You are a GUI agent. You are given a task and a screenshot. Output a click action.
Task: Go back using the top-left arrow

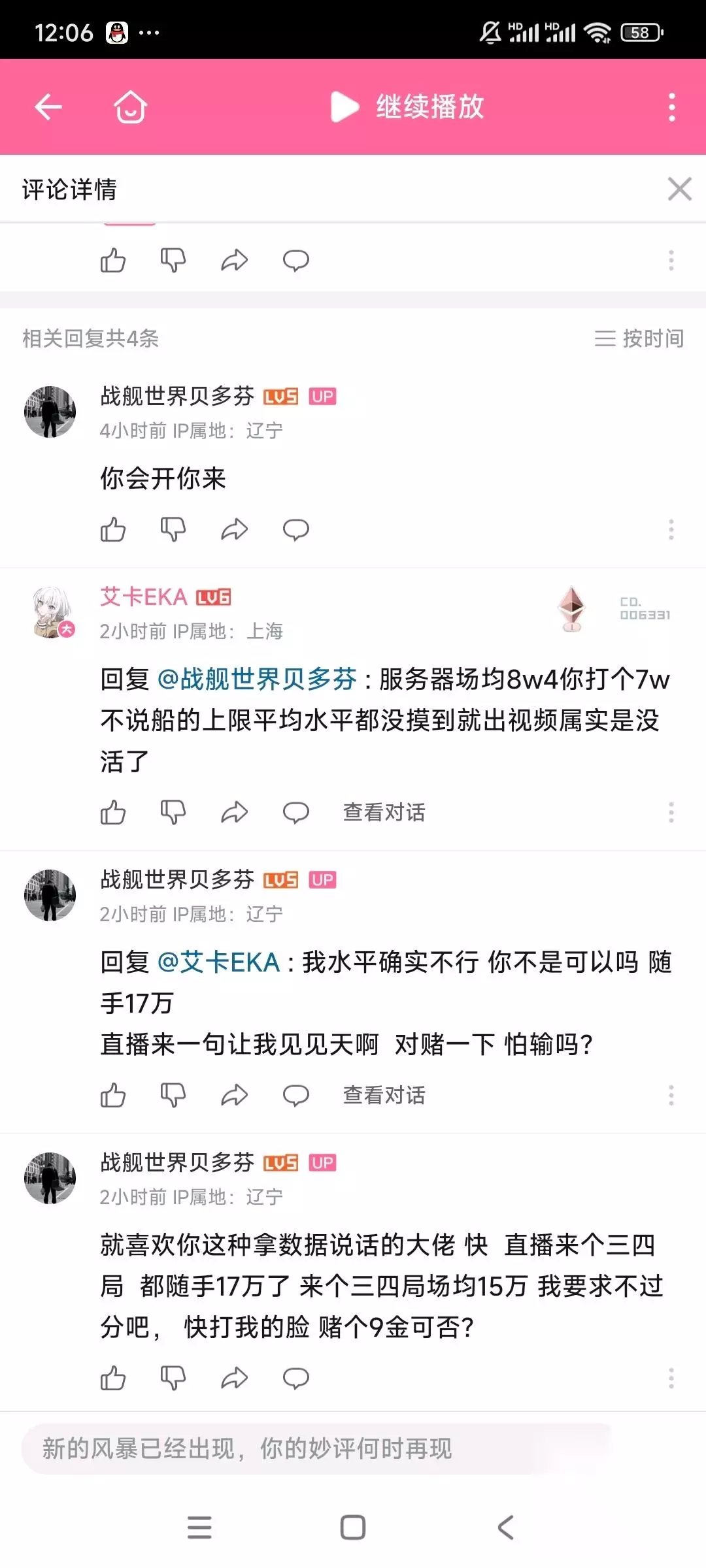[48, 106]
